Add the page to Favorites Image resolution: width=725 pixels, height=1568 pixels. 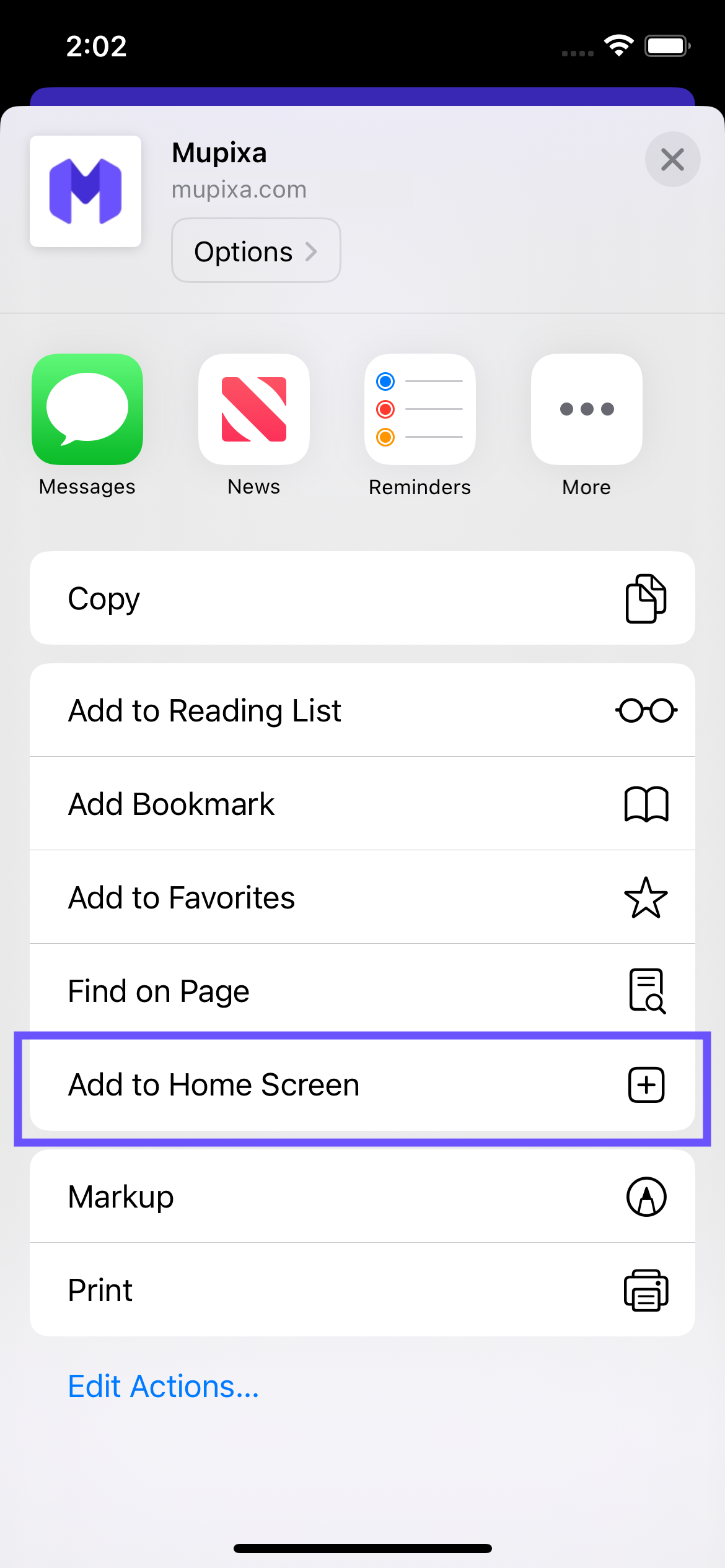pyautogui.click(x=362, y=897)
